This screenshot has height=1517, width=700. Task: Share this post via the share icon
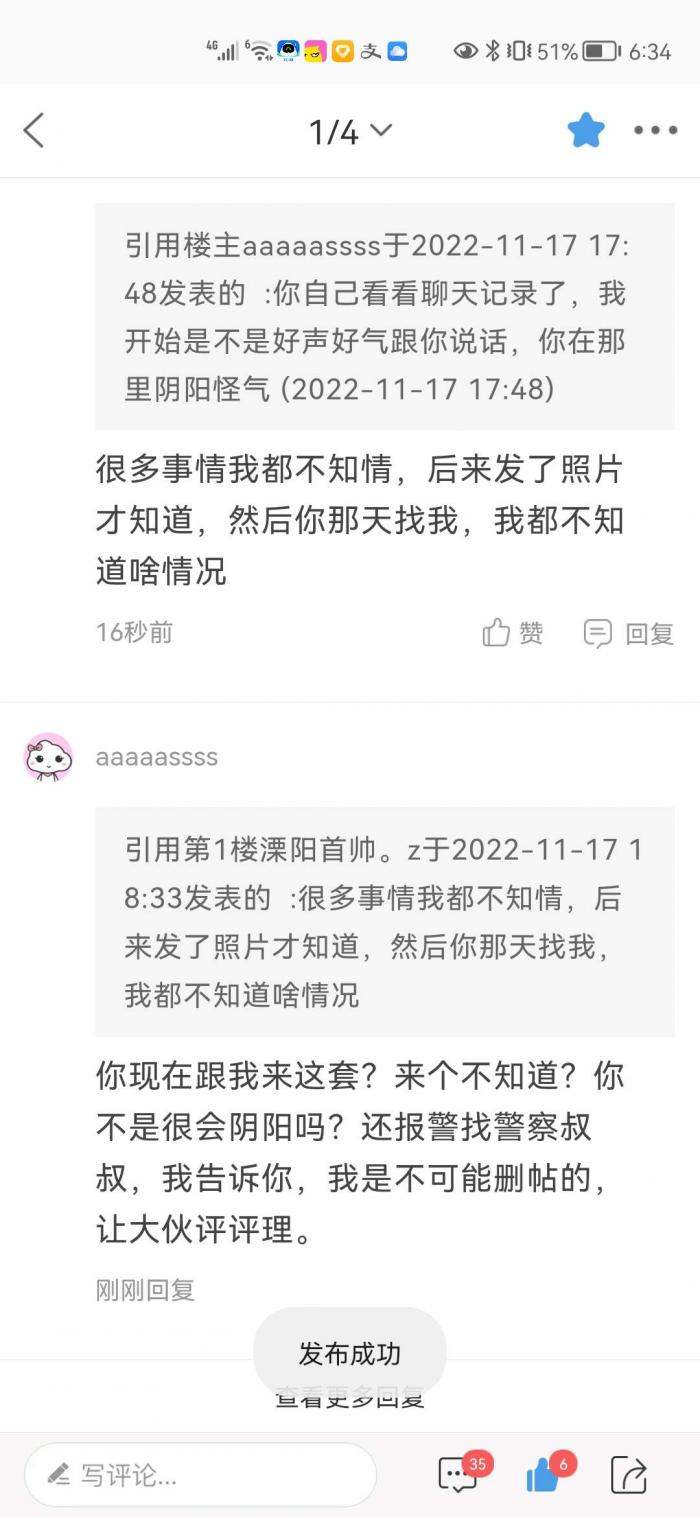[x=629, y=1474]
